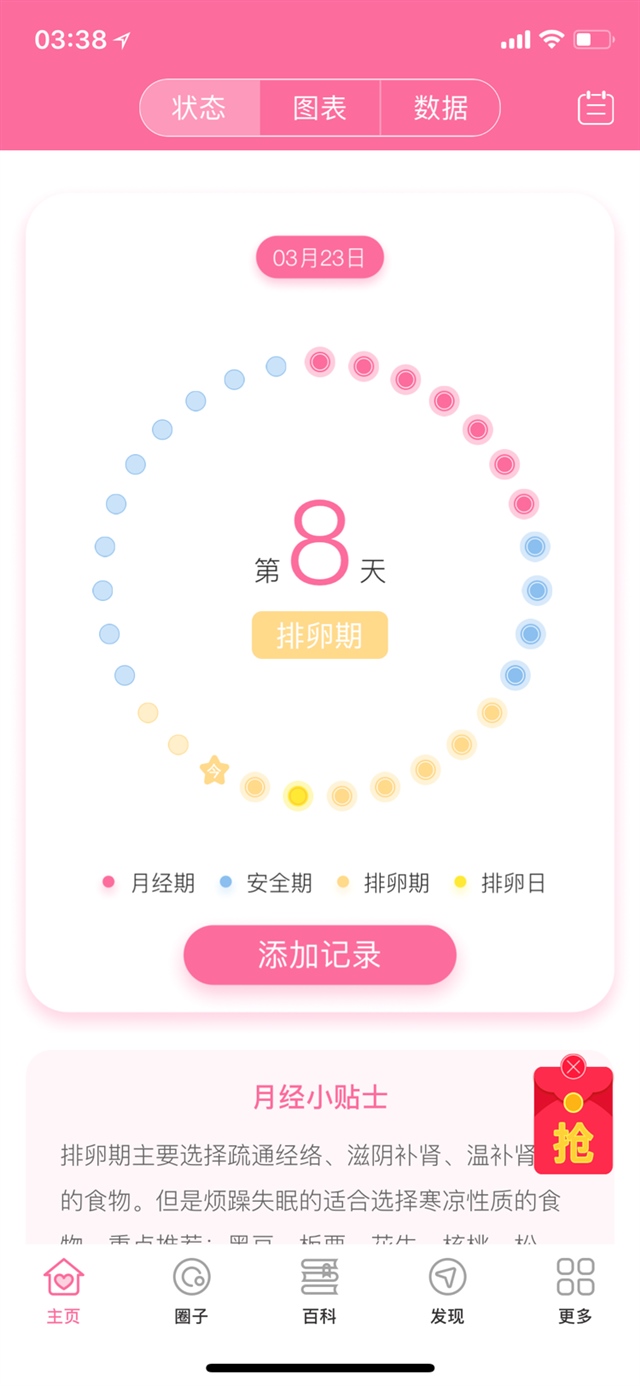Image resolution: width=640 pixels, height=1386 pixels.
Task: Switch to the 图表 tab
Action: point(320,108)
